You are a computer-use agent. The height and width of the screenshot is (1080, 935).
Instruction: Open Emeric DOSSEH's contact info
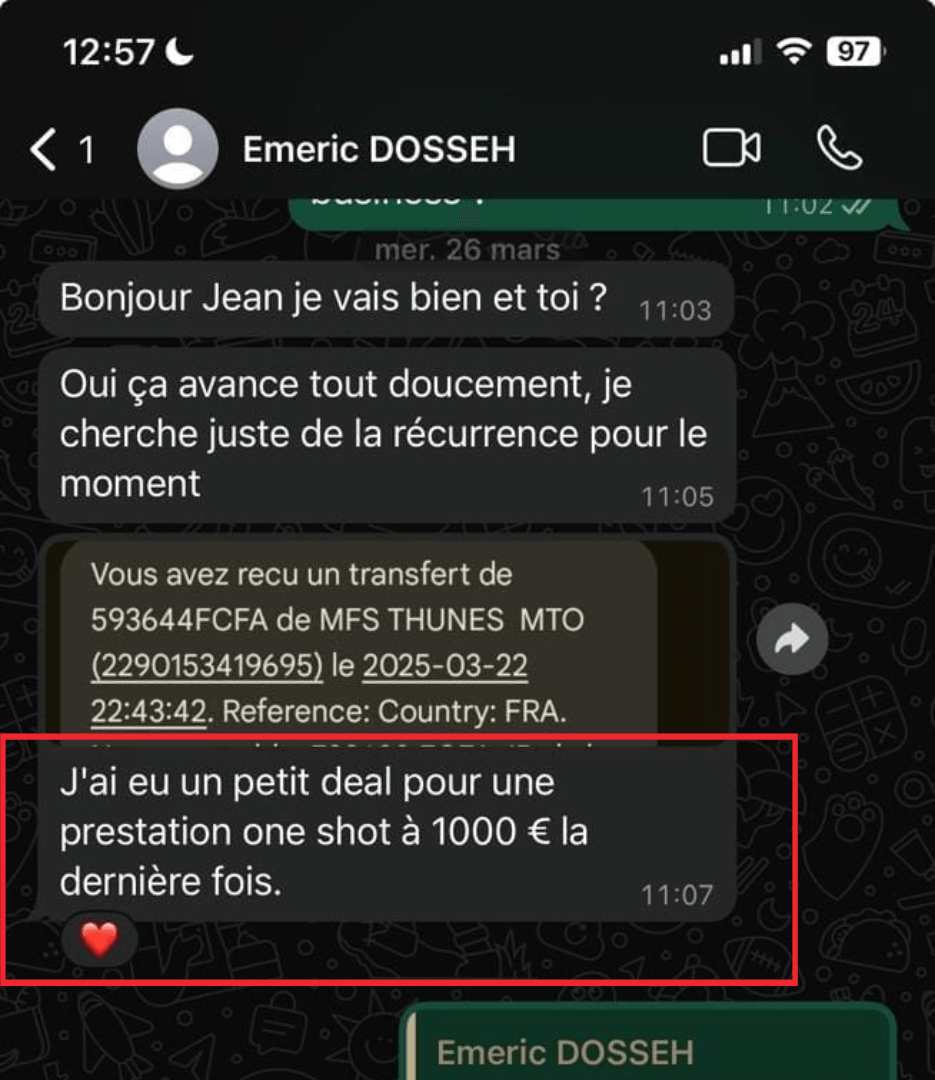click(x=378, y=150)
